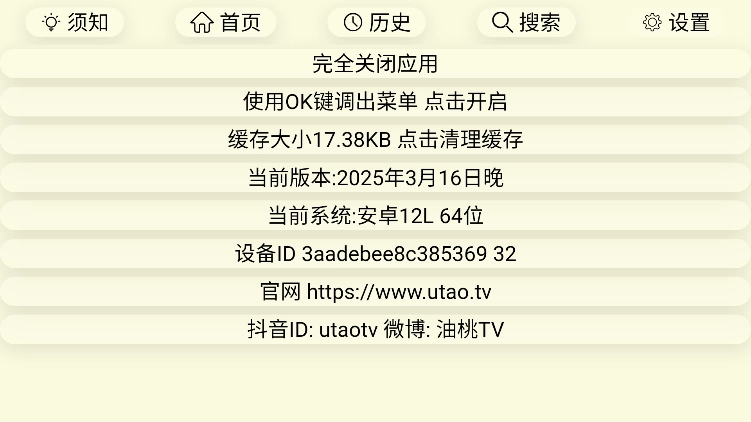This screenshot has width=751, height=422.
Task: Open the 须知 notice tab
Action: pos(75,22)
